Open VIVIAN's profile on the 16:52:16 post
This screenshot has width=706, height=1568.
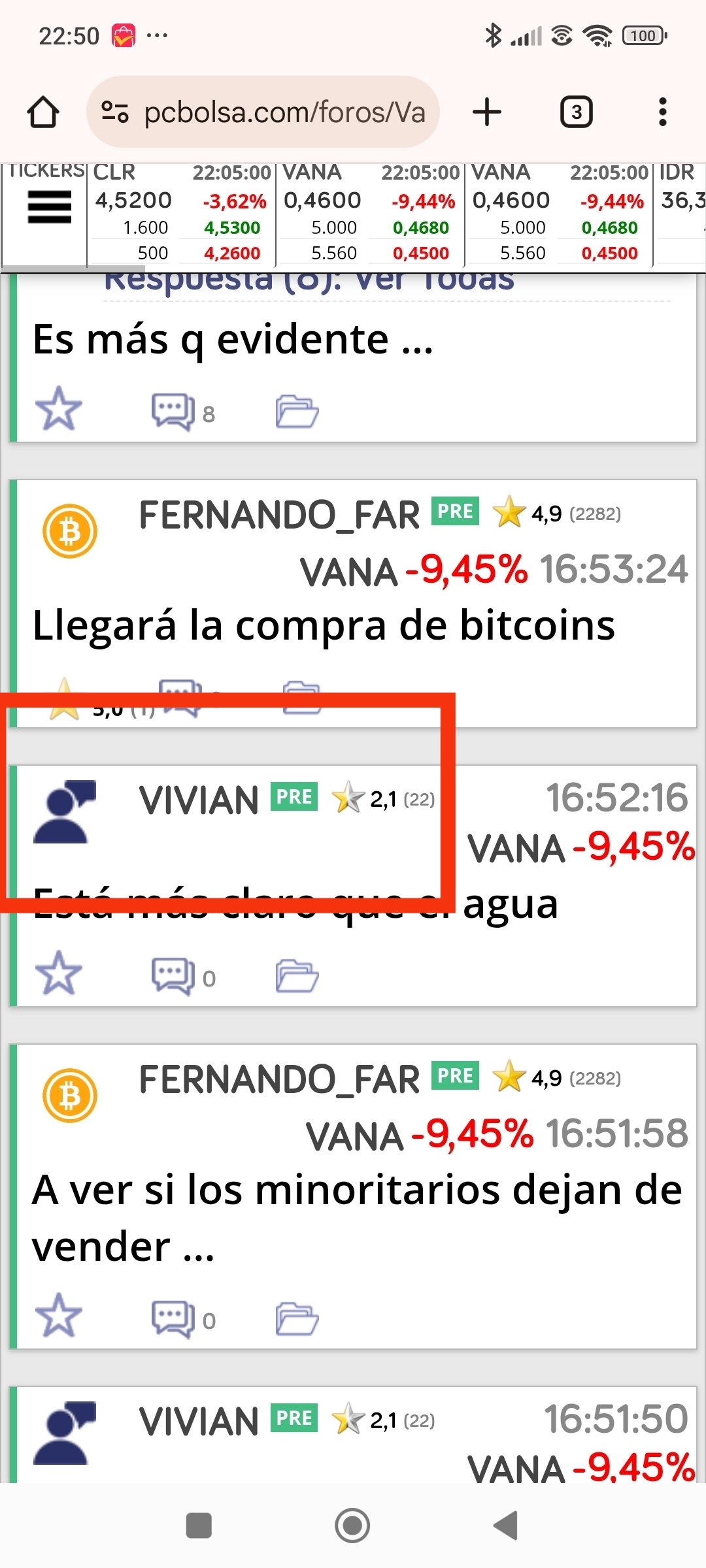click(199, 800)
